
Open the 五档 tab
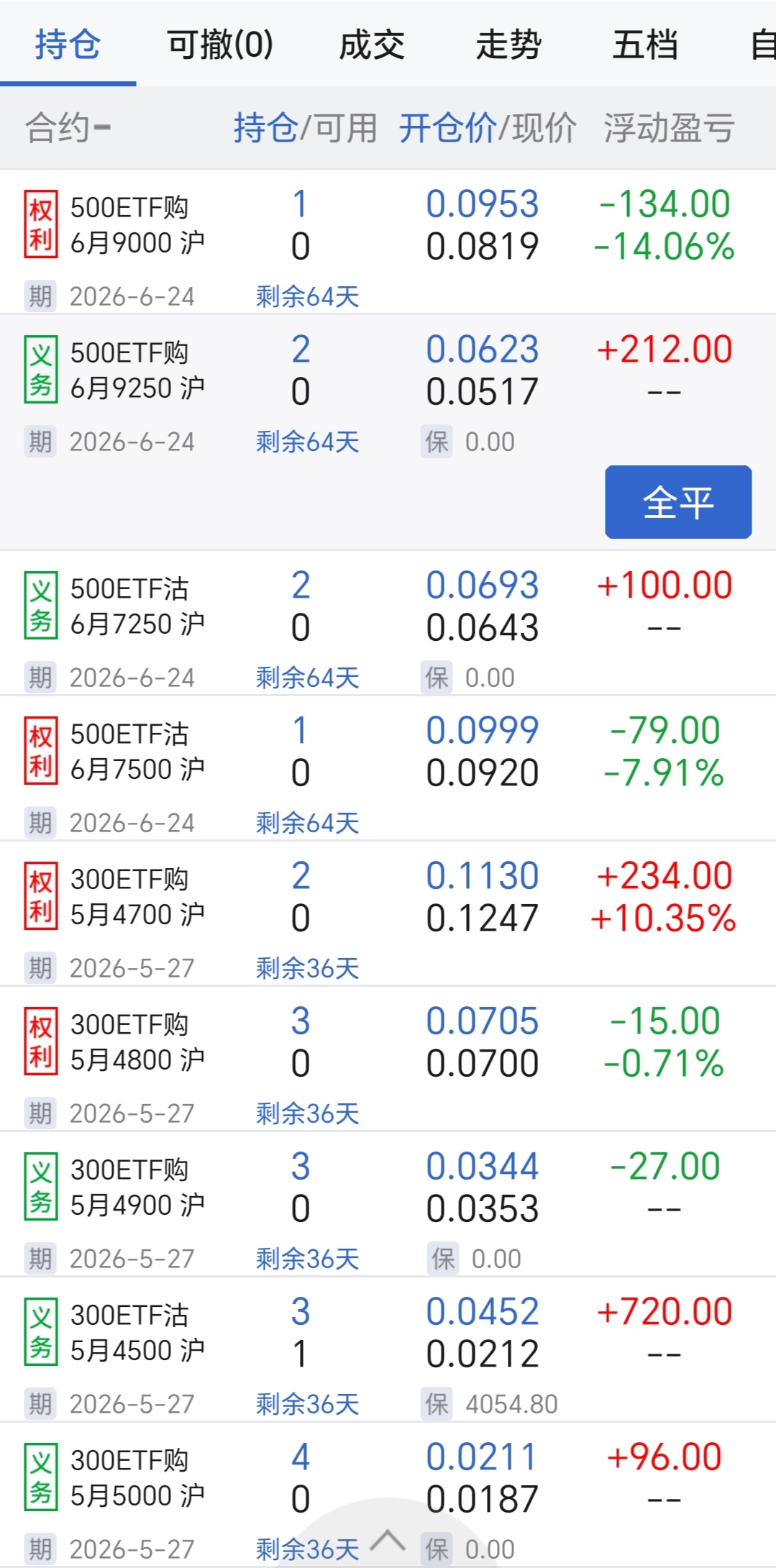click(645, 45)
